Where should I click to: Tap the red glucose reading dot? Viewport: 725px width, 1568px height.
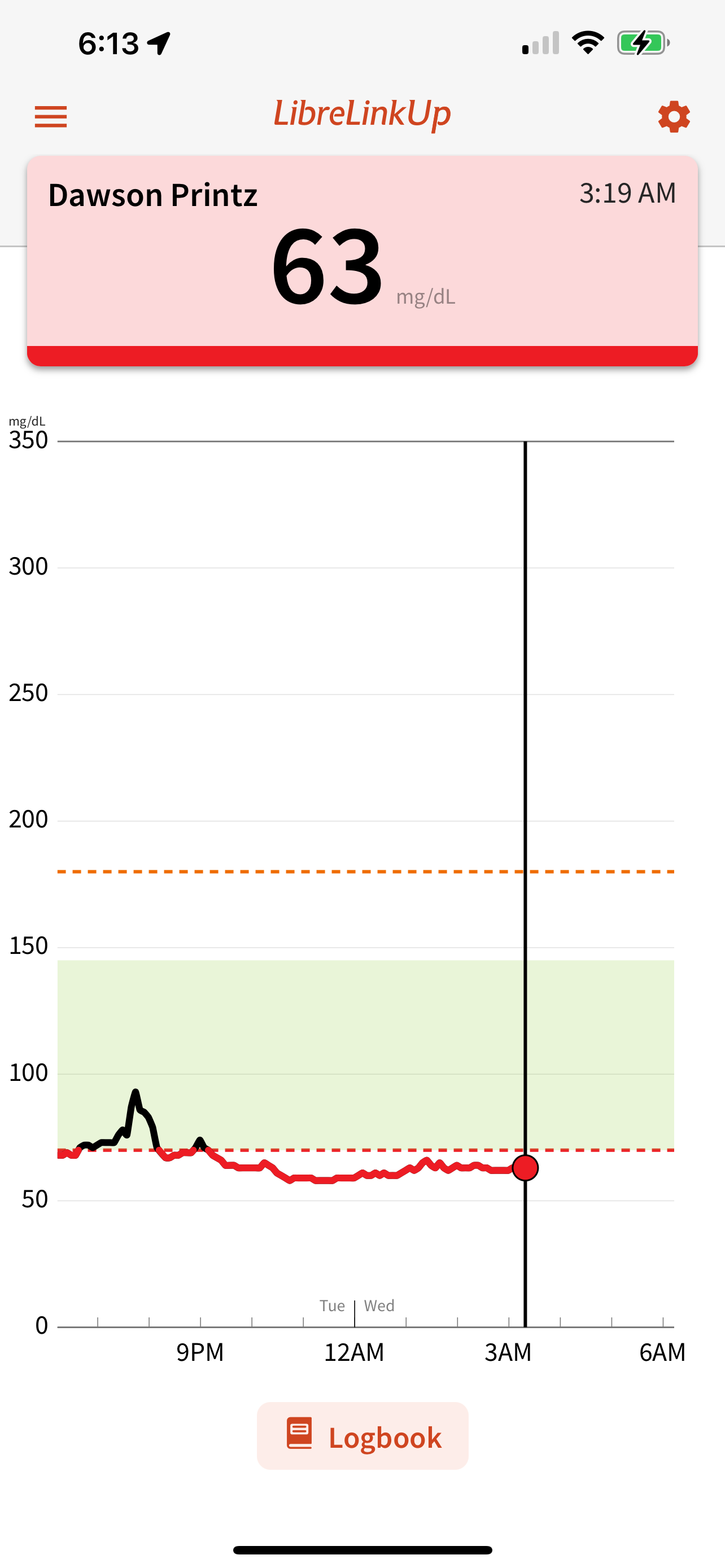[x=525, y=1167]
